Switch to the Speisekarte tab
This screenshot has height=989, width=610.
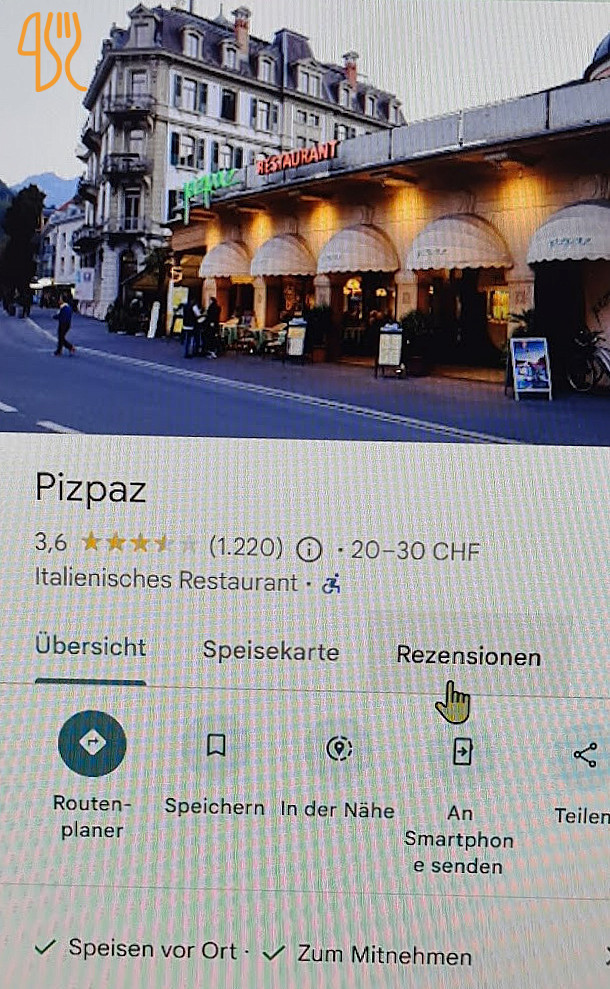point(271,651)
